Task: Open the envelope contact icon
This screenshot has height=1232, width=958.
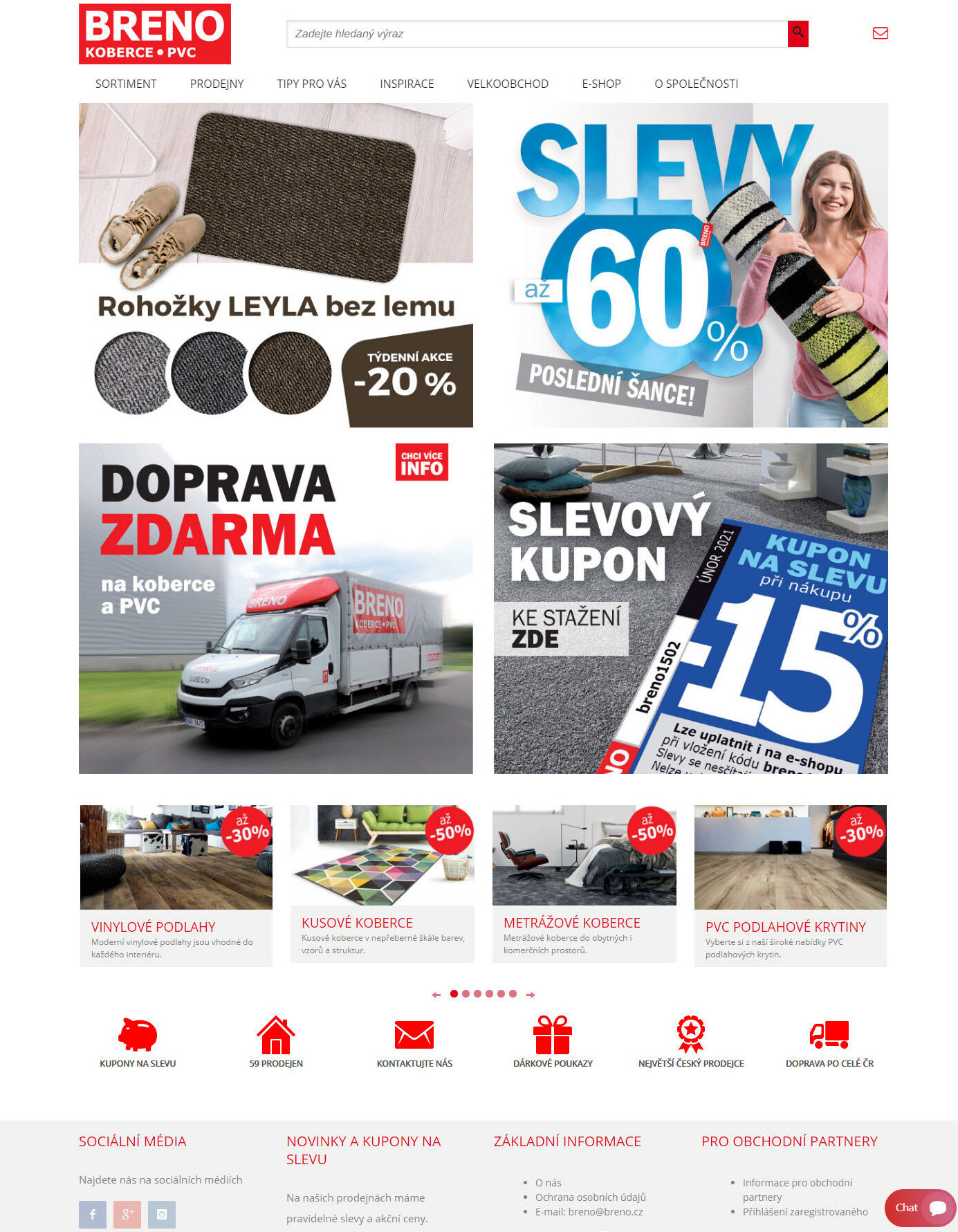Action: 880,33
